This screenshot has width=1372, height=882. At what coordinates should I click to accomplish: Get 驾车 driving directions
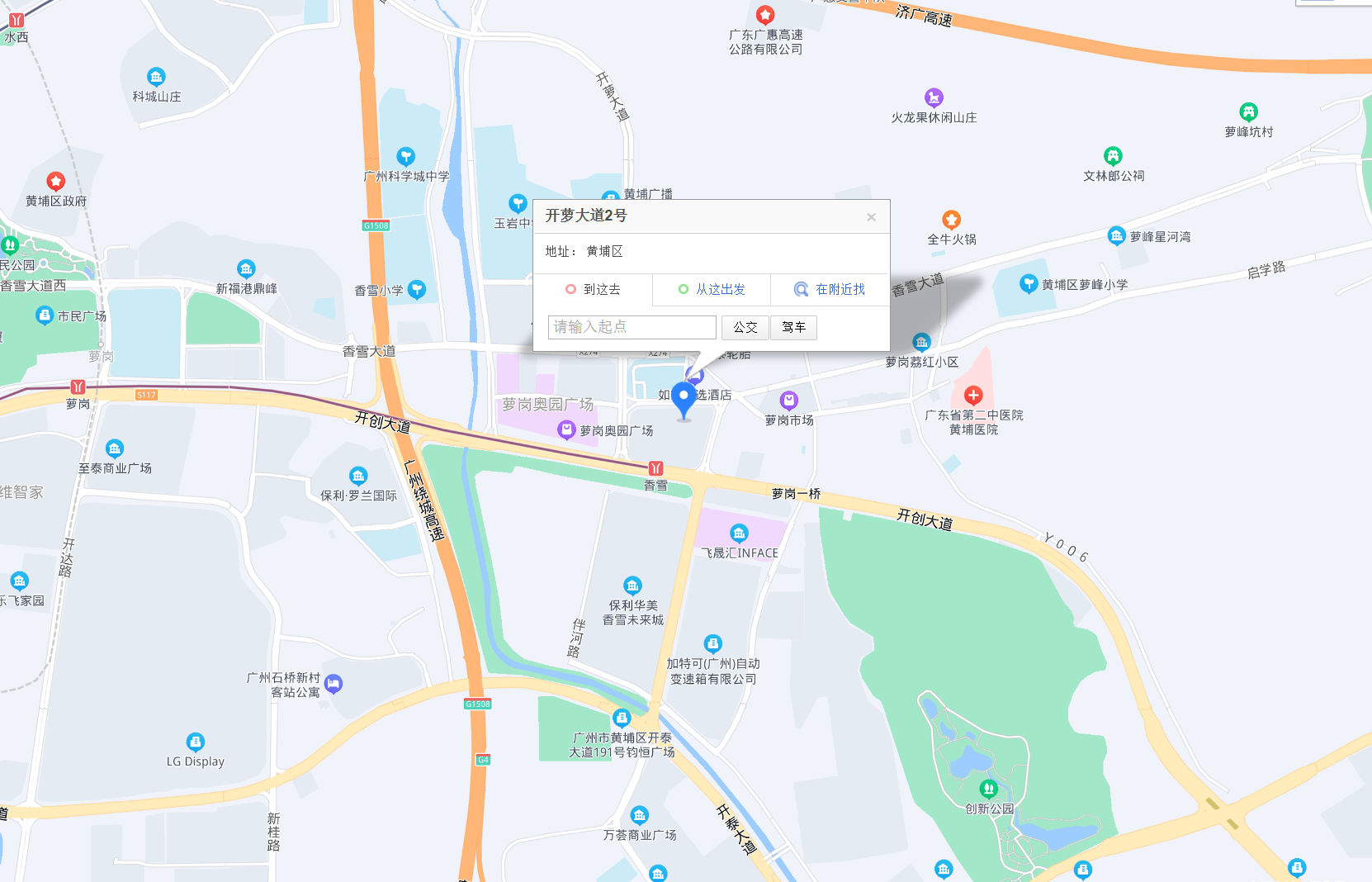793,327
